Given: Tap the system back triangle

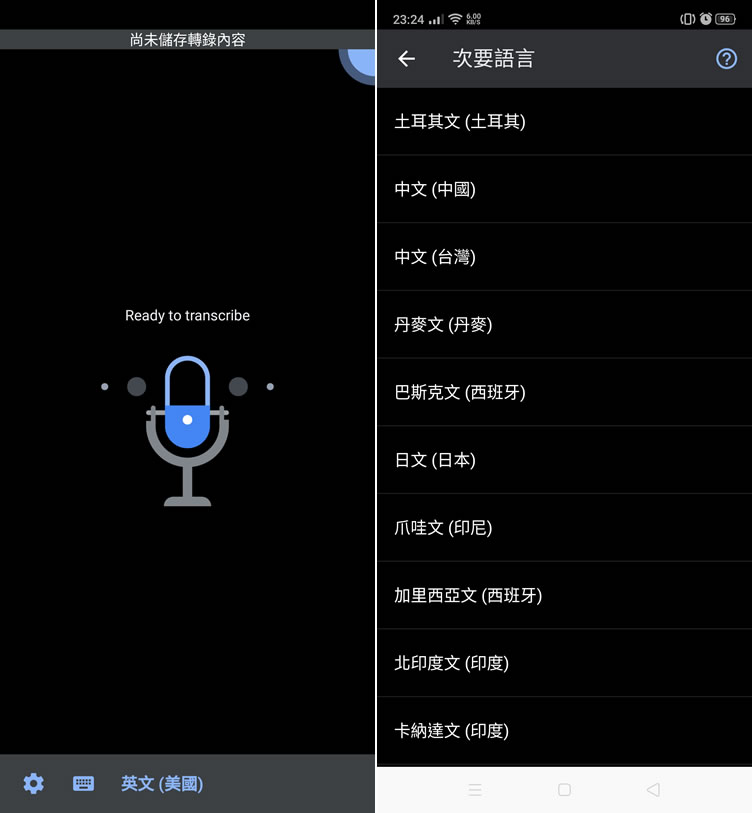Looking at the screenshot, I should [x=653, y=790].
